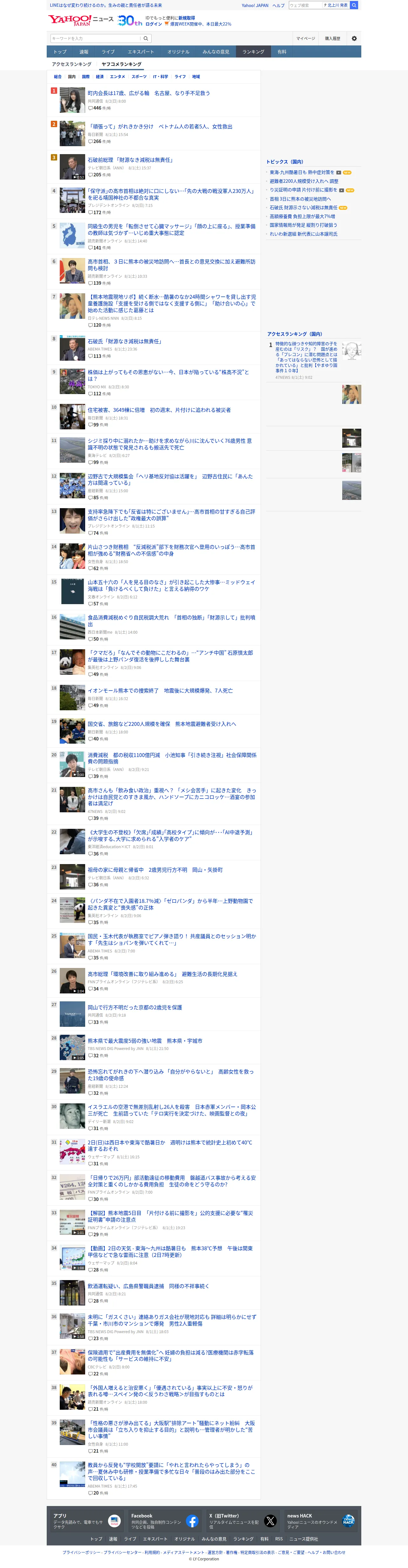The width and height of the screenshot is (408, 1568).
Task: Open 購入履歴
Action: (x=332, y=38)
